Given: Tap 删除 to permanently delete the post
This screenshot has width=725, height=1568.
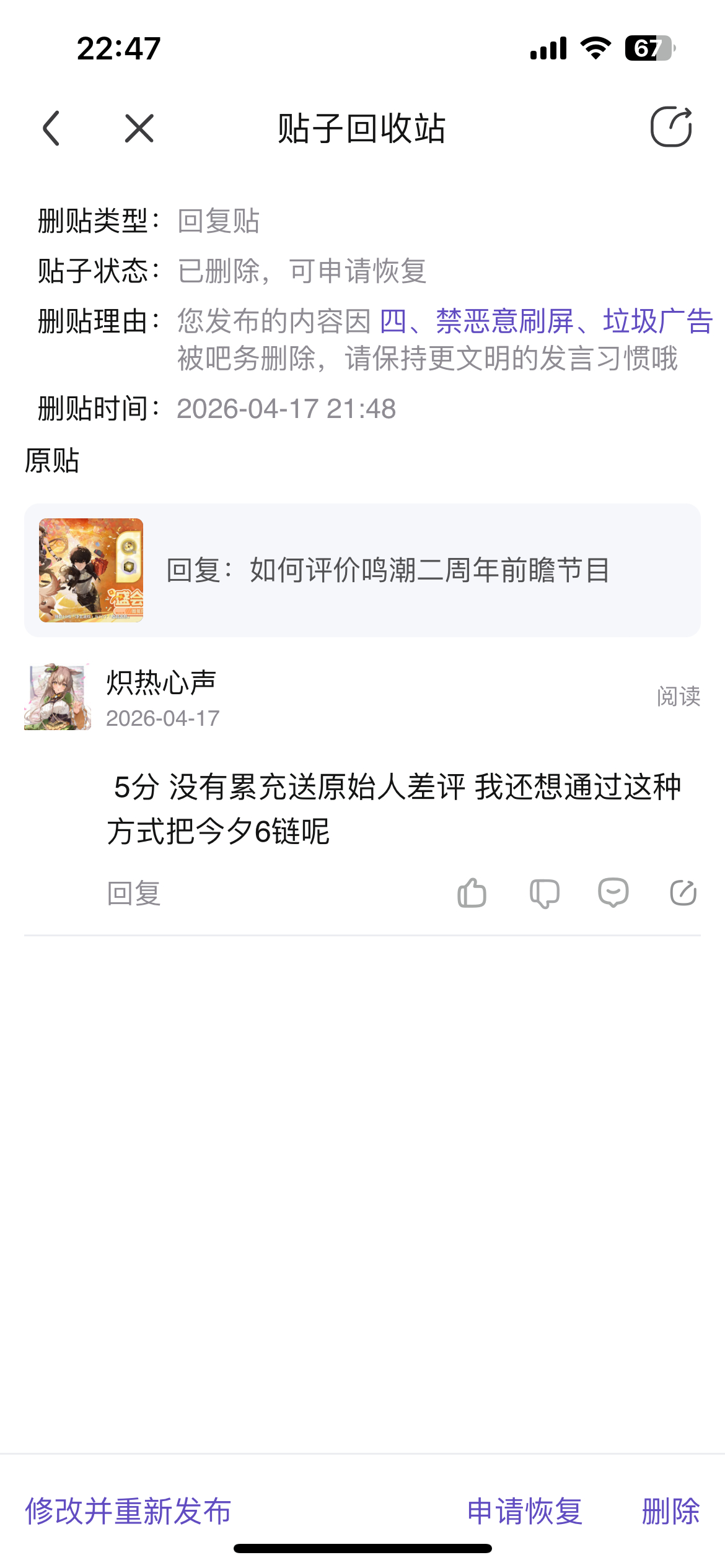Looking at the screenshot, I should pos(671,1511).
